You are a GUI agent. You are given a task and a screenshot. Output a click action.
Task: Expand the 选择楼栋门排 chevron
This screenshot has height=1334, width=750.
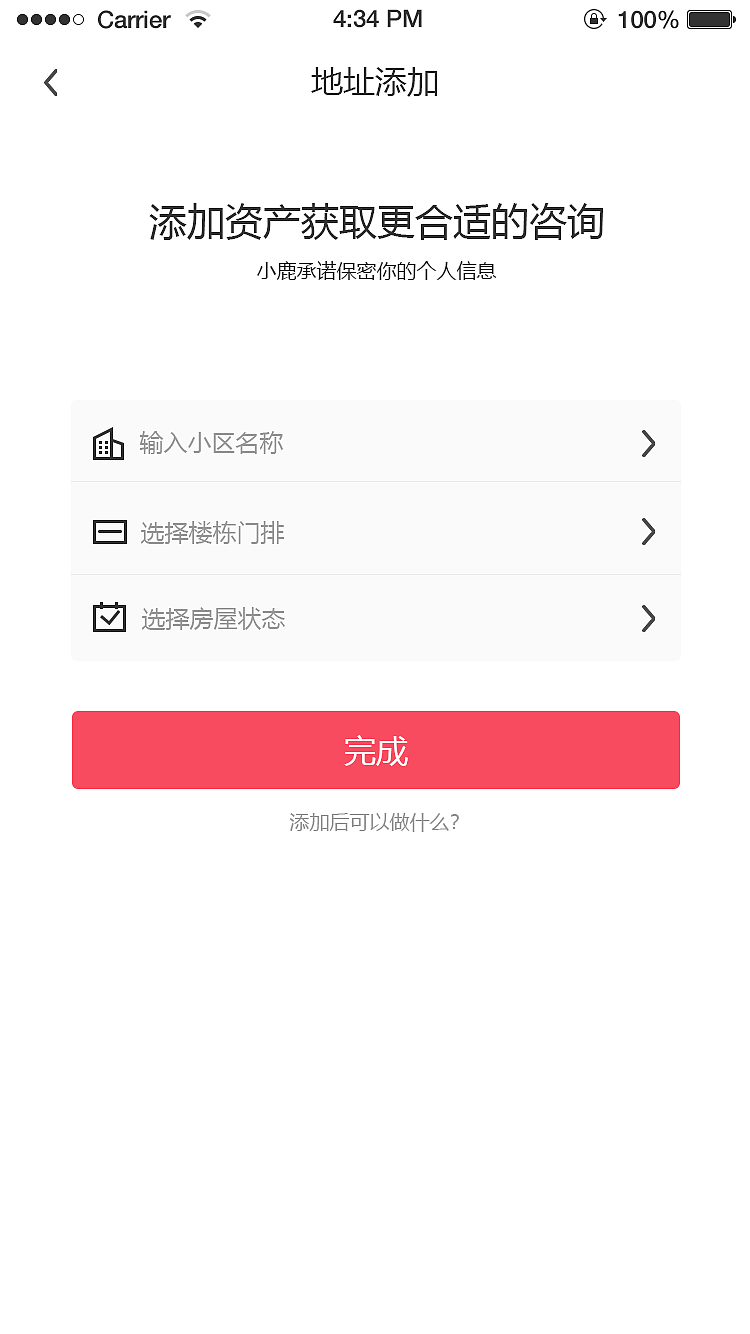click(x=648, y=531)
